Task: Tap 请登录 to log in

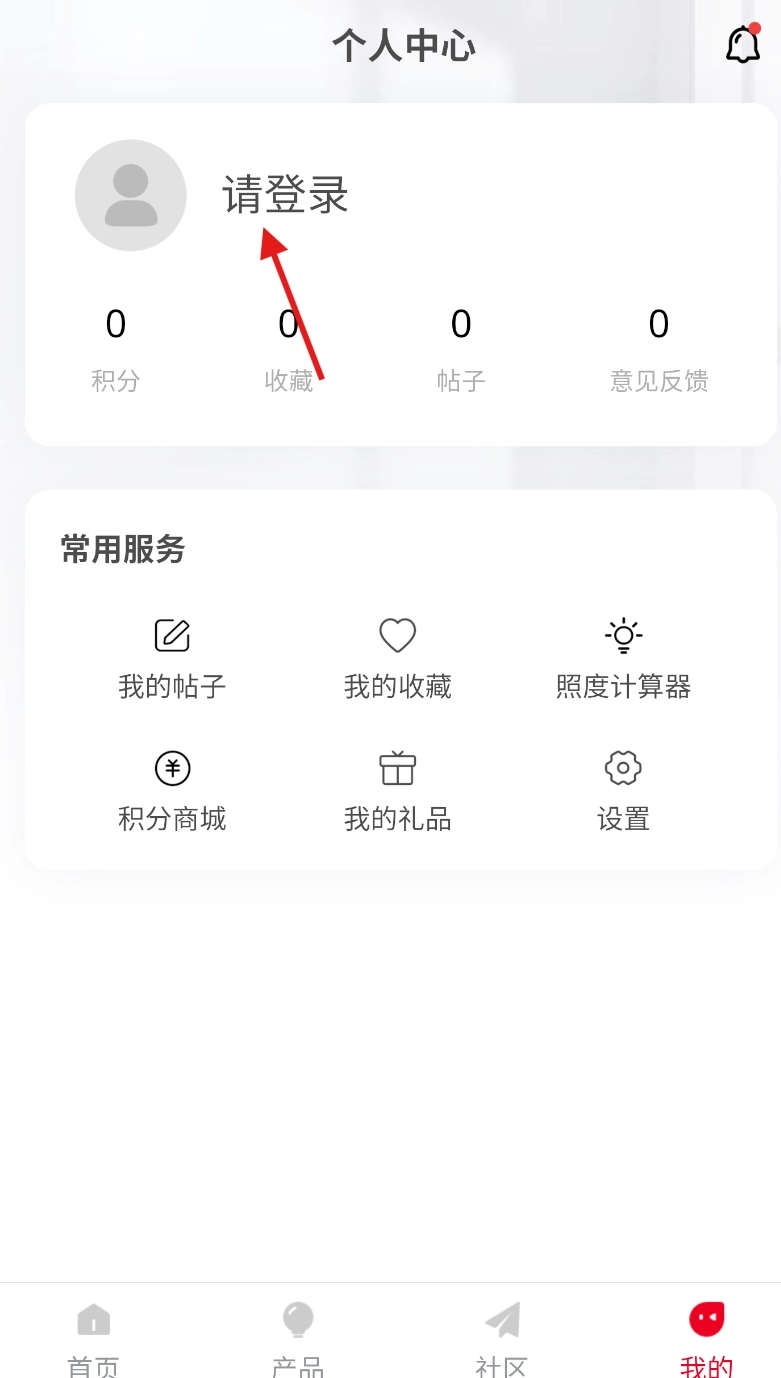Action: point(285,194)
